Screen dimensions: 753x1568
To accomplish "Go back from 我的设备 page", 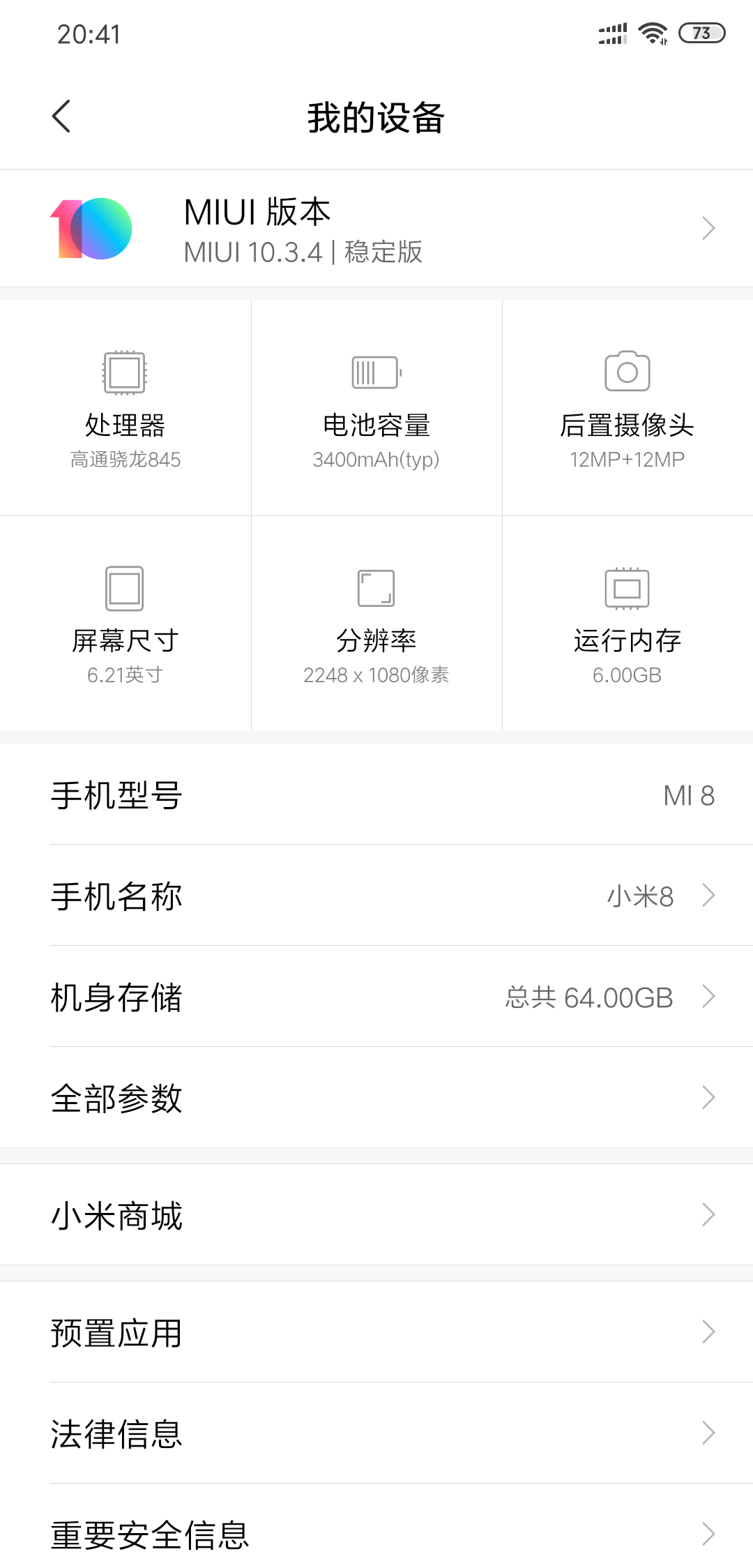I will 61,116.
